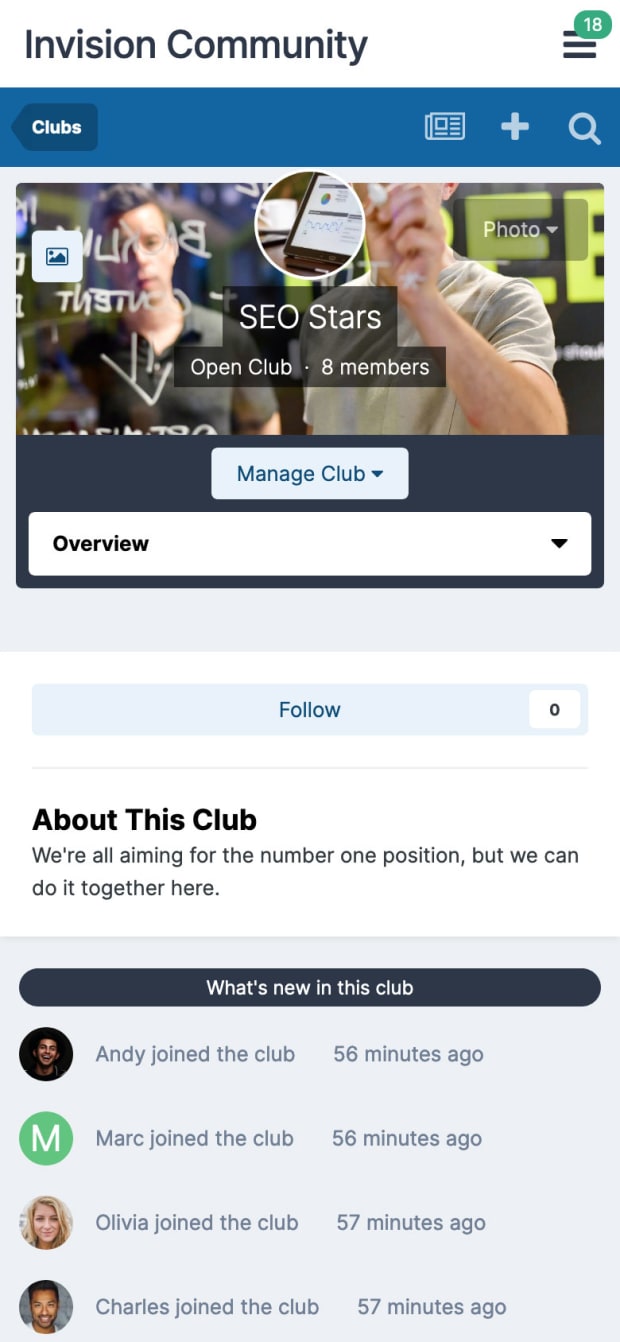Open the activity stream newspaper icon
This screenshot has width=620, height=1342.
pyautogui.click(x=445, y=127)
